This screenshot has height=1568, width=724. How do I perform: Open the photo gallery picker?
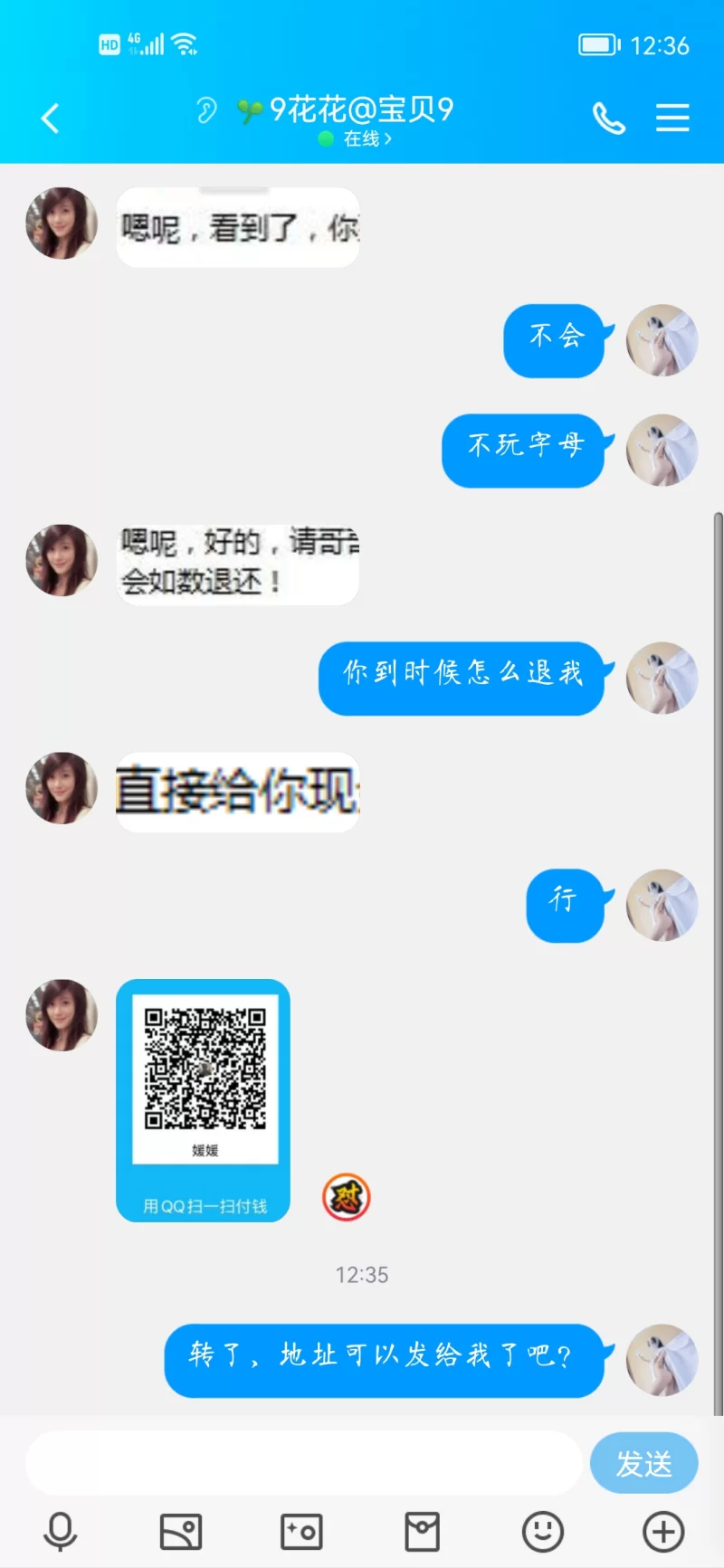click(x=180, y=1532)
